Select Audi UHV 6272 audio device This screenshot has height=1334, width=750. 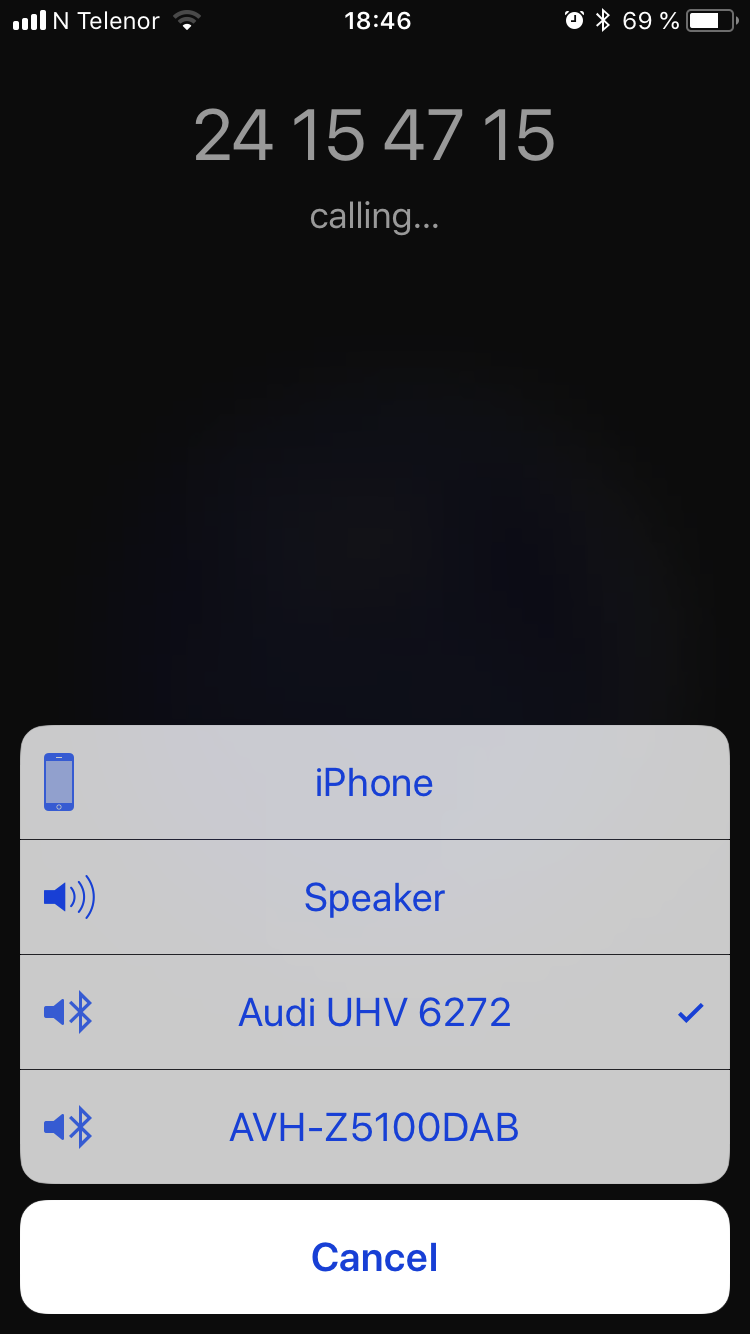coord(375,1012)
